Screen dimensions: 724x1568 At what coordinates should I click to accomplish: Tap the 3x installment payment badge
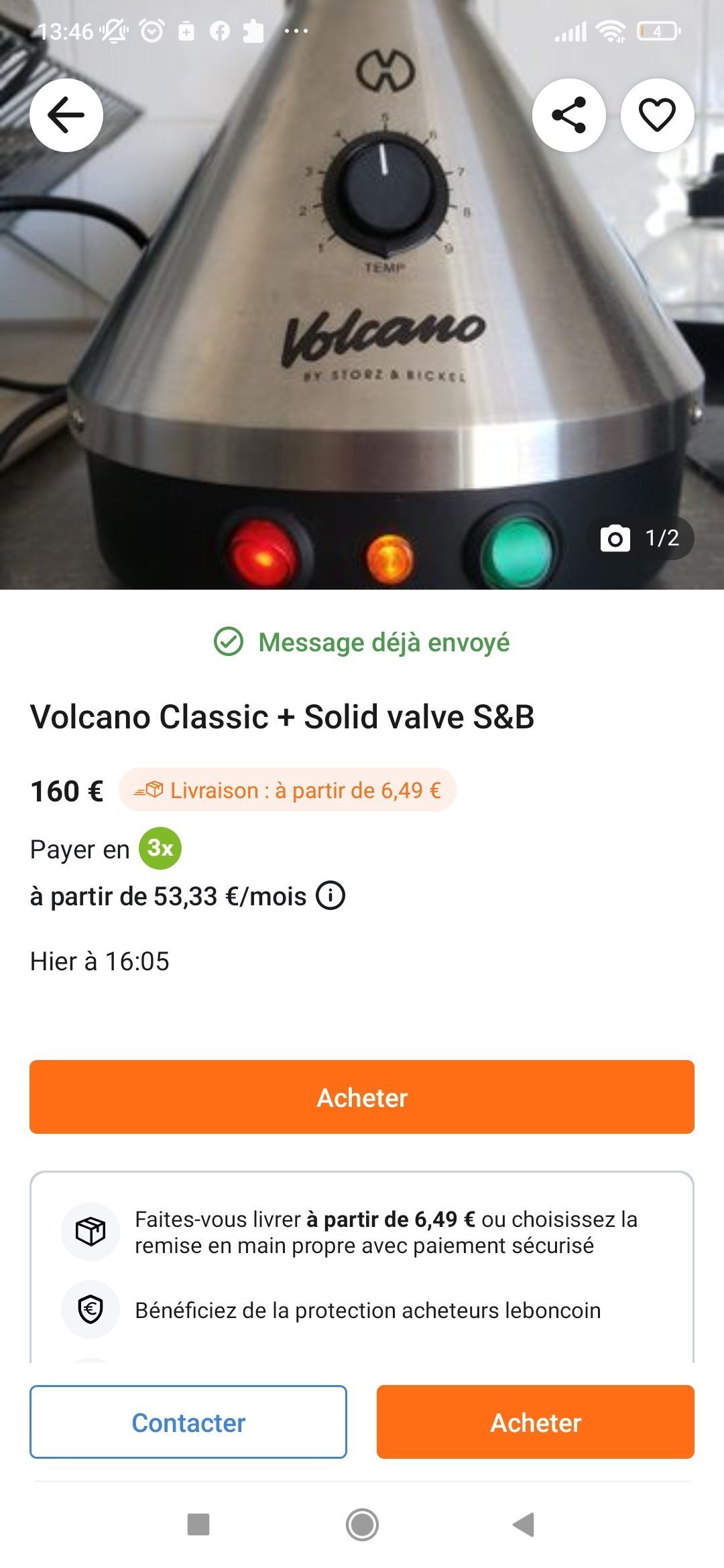[160, 848]
